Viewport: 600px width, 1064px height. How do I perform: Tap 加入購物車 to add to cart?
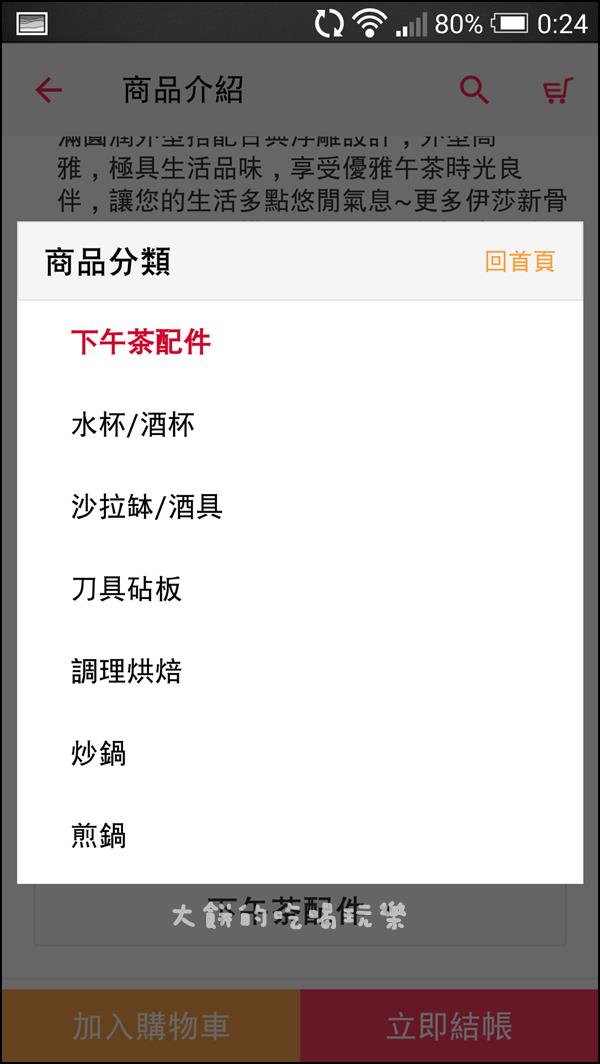pyautogui.click(x=151, y=1026)
